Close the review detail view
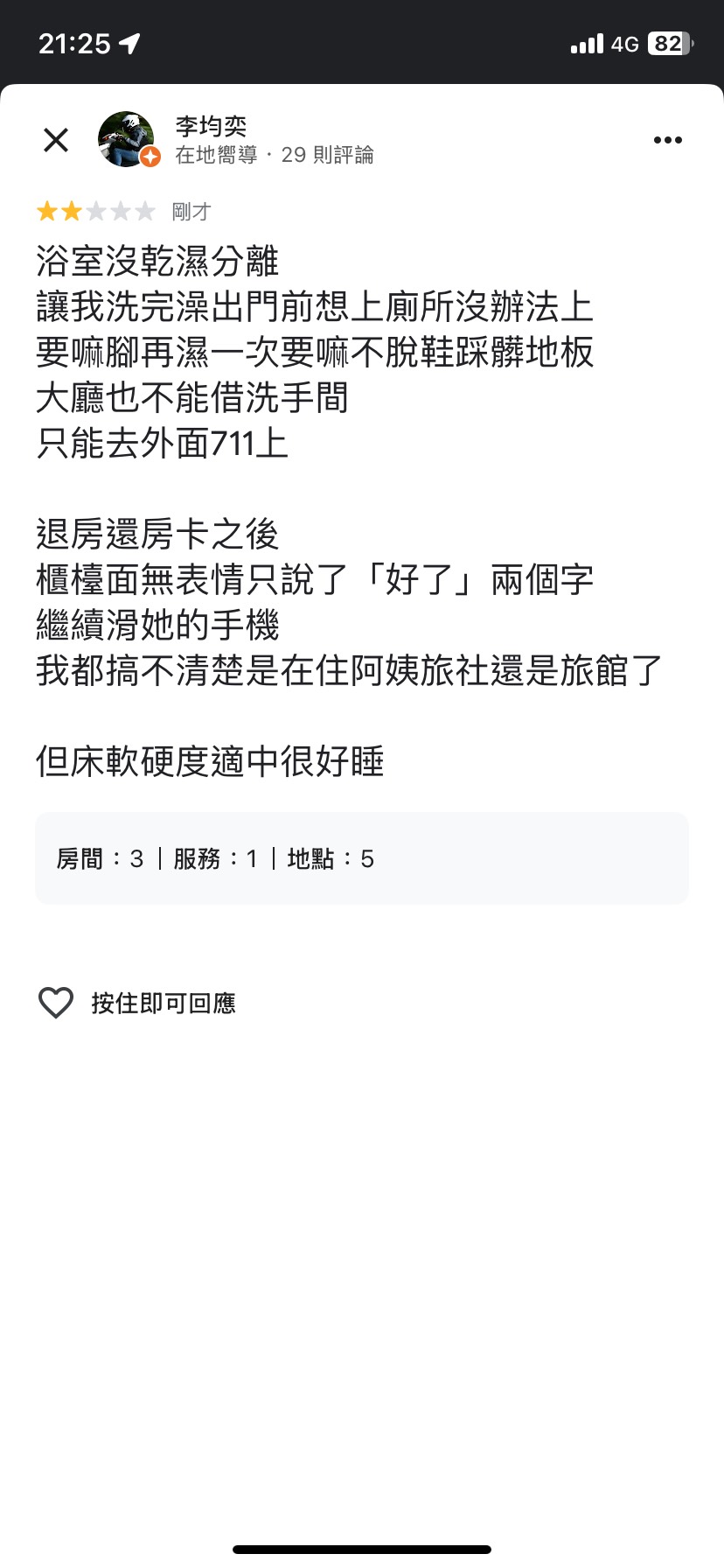The width and height of the screenshot is (724, 1568). [56, 140]
